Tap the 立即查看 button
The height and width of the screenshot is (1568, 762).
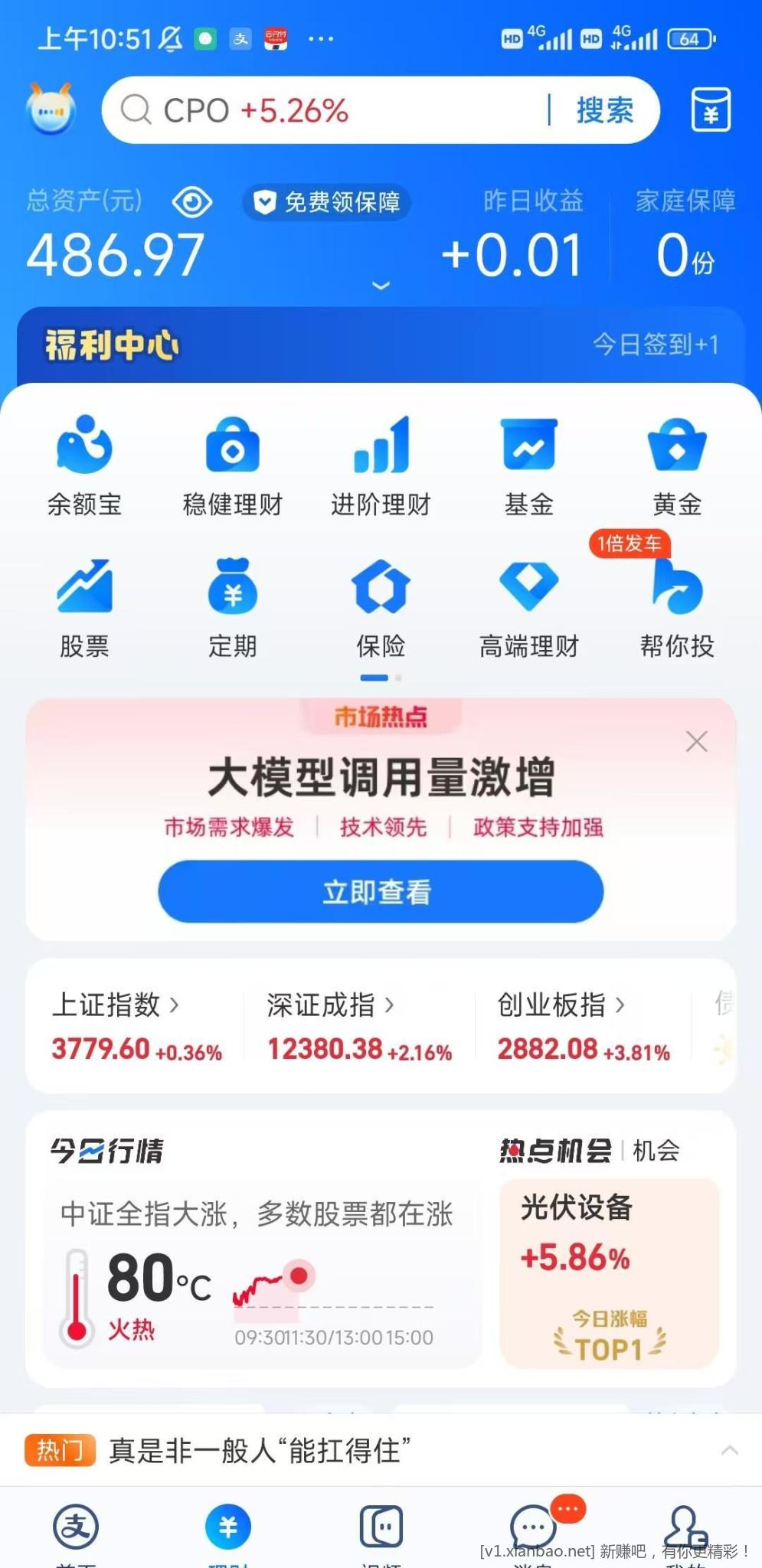pos(381,890)
